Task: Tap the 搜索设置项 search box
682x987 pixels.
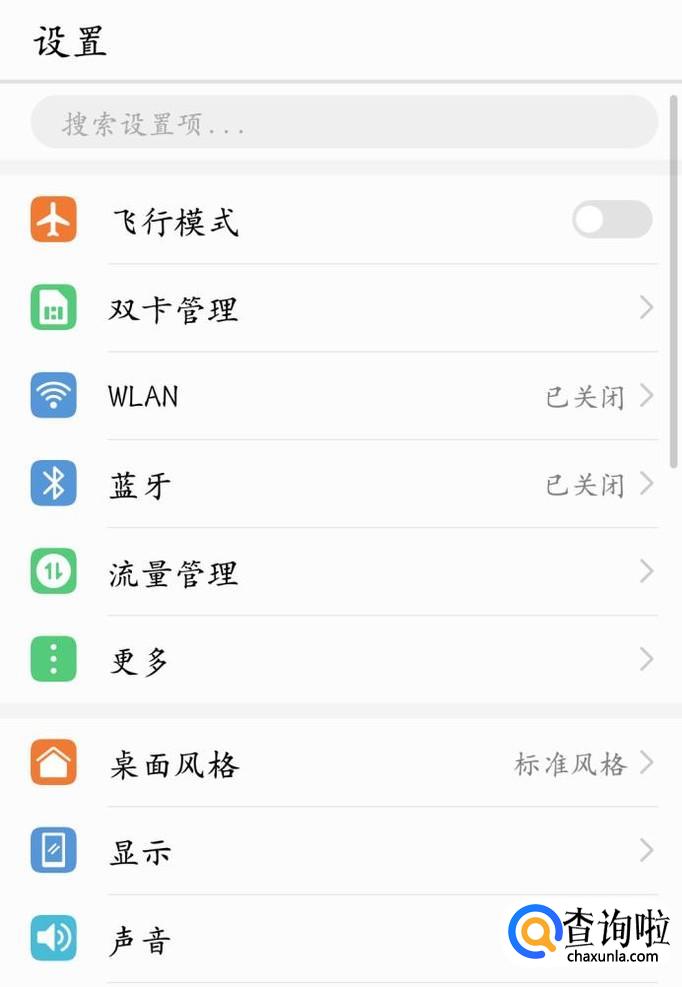Action: [x=343, y=123]
